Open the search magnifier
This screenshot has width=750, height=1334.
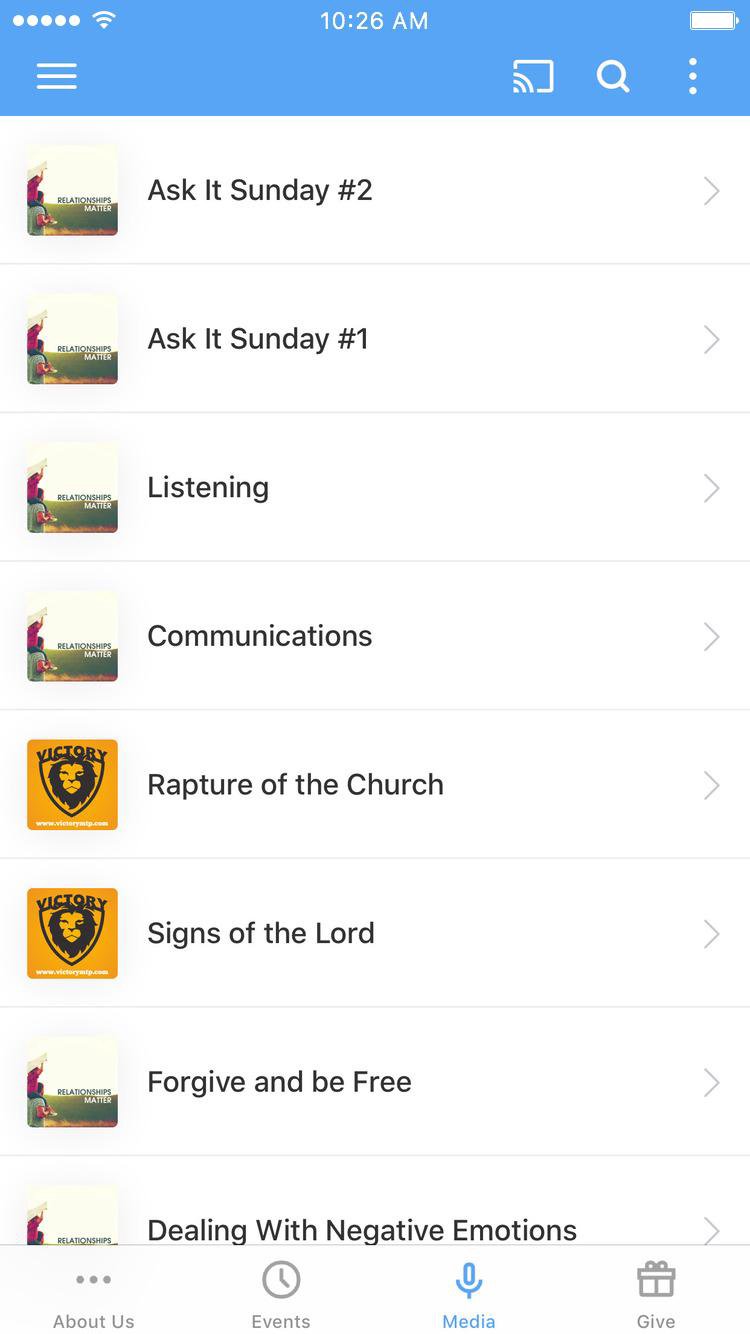tap(613, 76)
